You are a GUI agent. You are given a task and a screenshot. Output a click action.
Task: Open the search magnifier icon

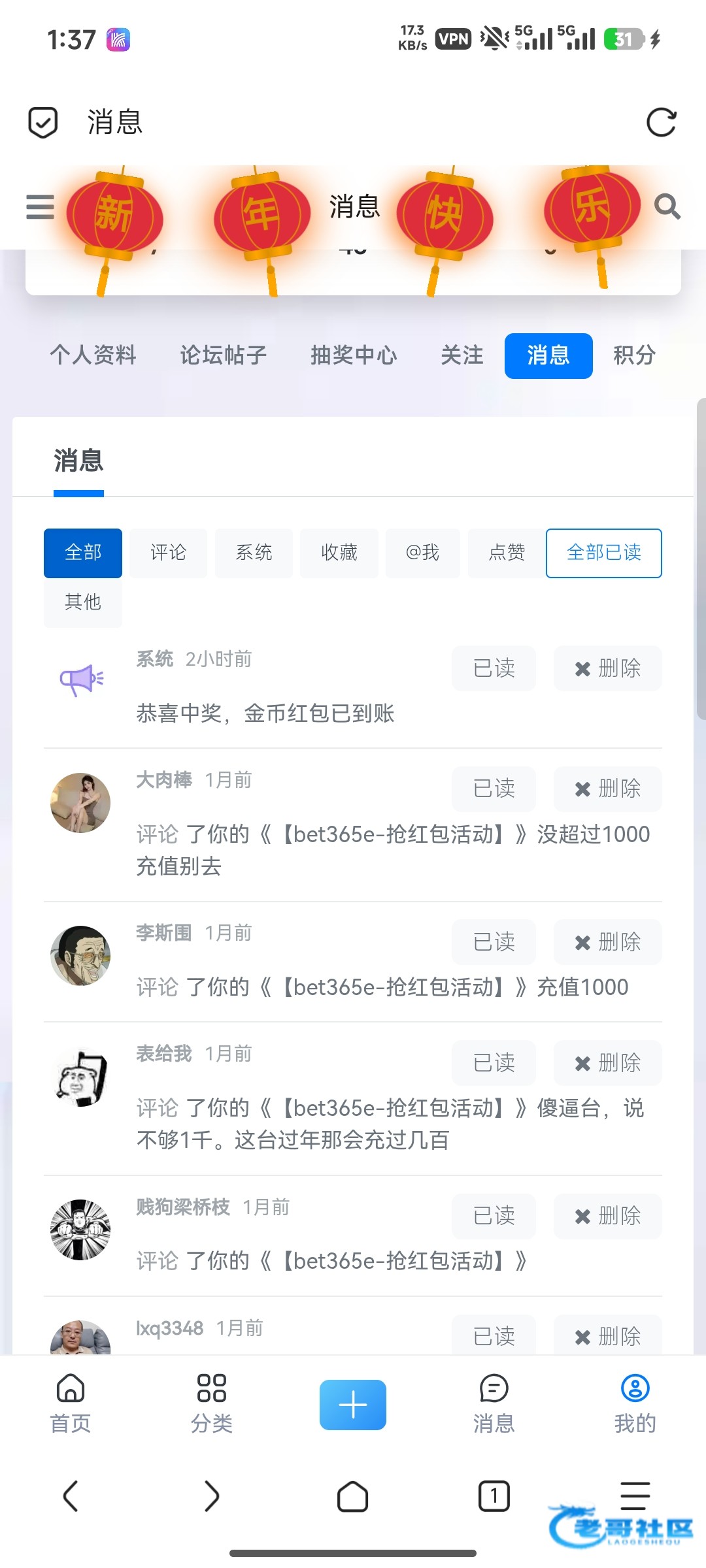(x=667, y=207)
